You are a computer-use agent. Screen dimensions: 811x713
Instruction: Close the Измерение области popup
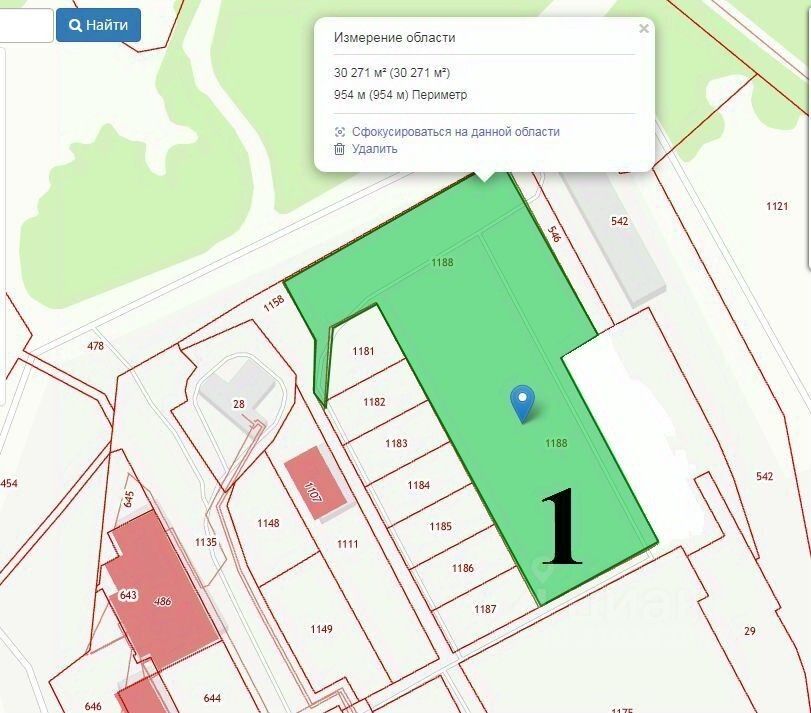click(x=644, y=29)
